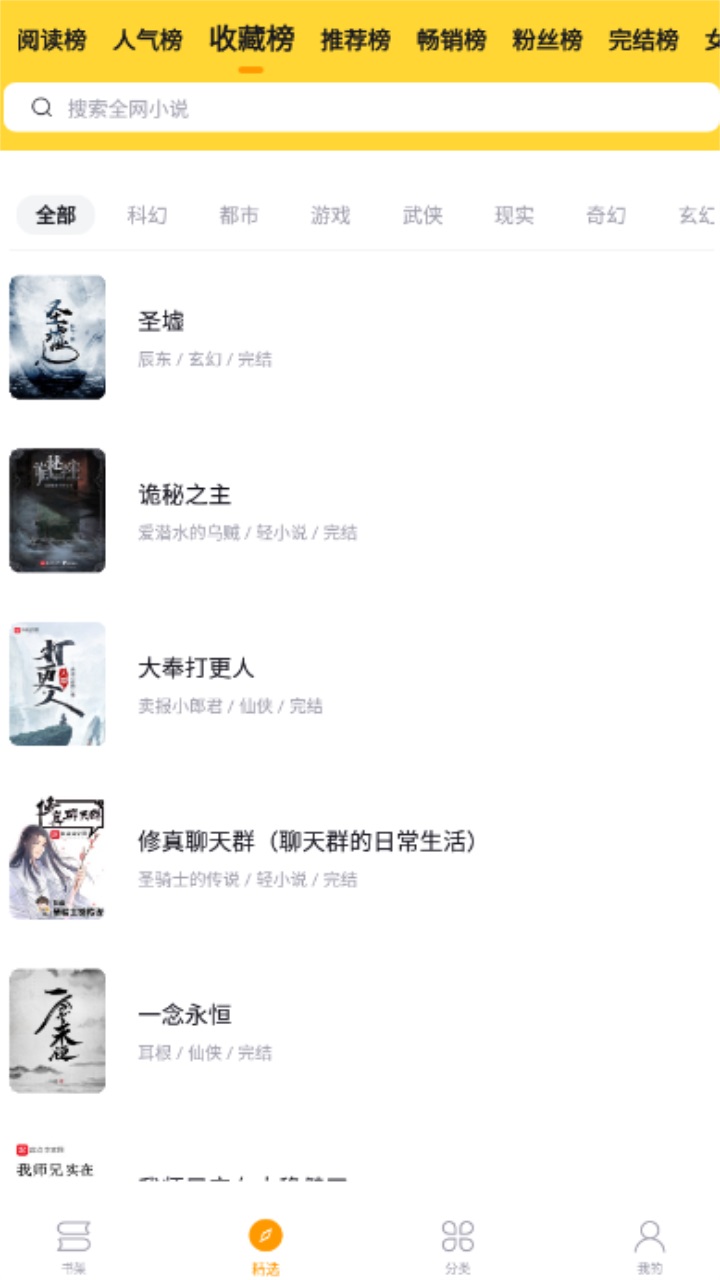The height and width of the screenshot is (1280, 720).
Task: Open the 分类 categories grid icon
Action: pyautogui.click(x=455, y=1240)
